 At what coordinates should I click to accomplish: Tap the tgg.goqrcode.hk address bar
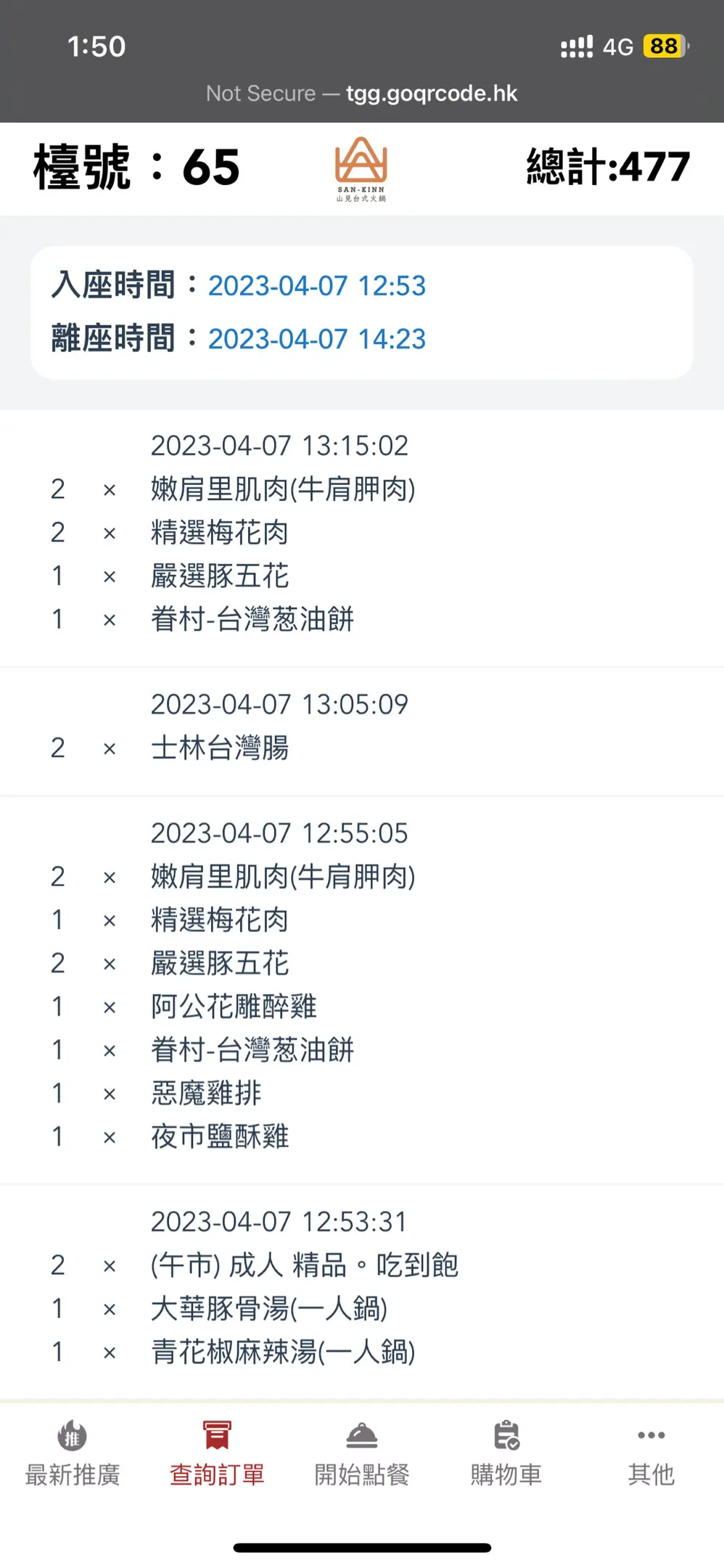[x=362, y=94]
